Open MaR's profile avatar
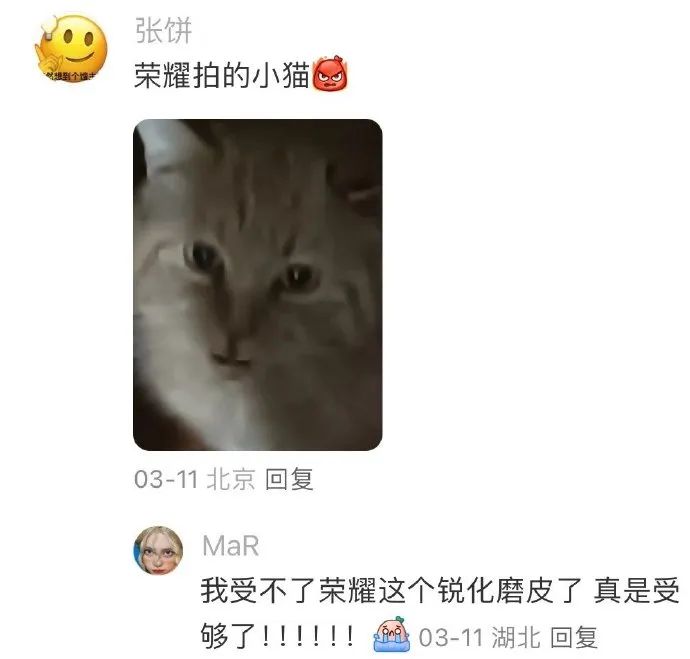The height and width of the screenshot is (659, 690). point(158,549)
